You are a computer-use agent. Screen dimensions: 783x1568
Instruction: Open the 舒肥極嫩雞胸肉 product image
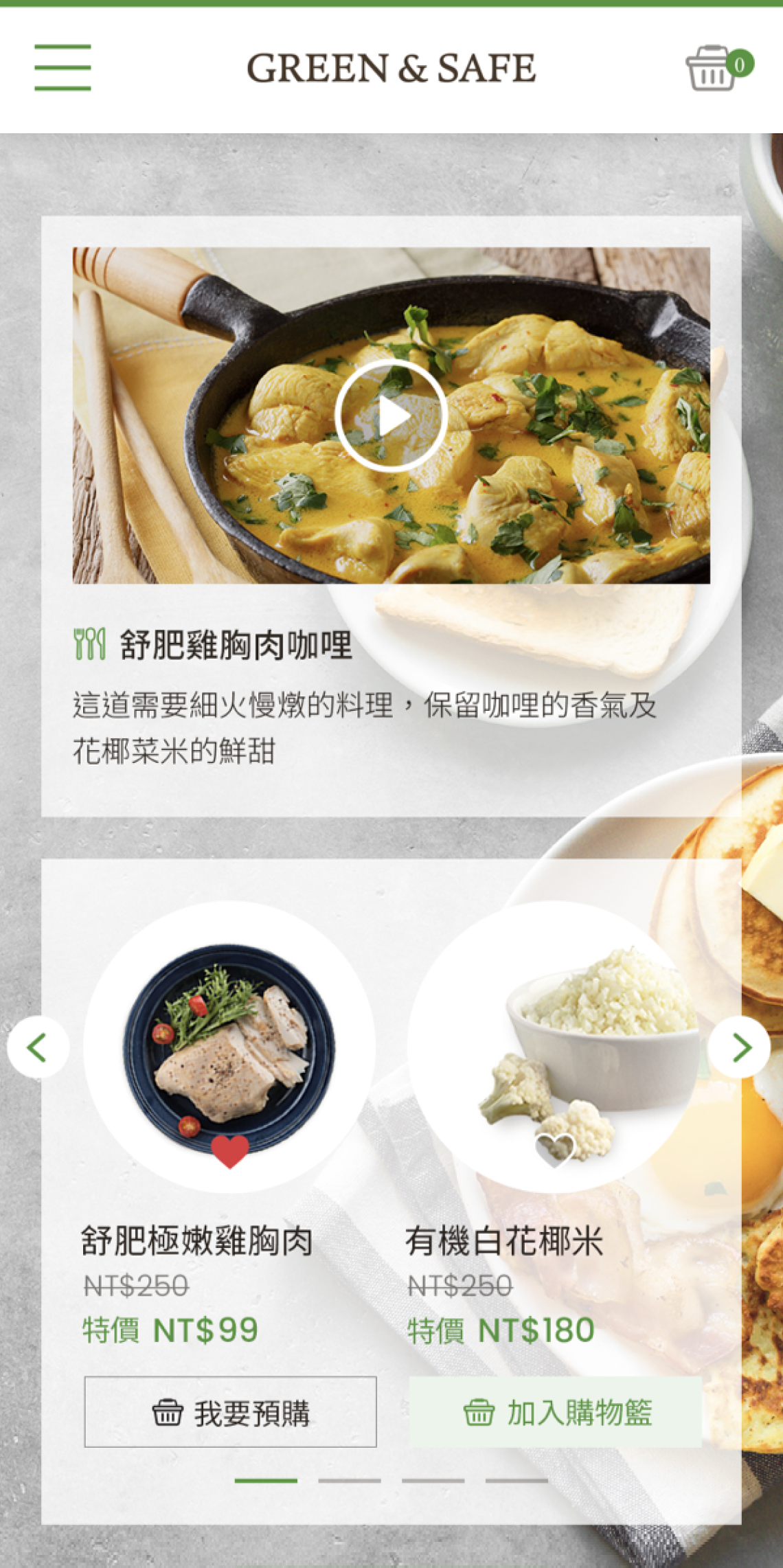(229, 1037)
